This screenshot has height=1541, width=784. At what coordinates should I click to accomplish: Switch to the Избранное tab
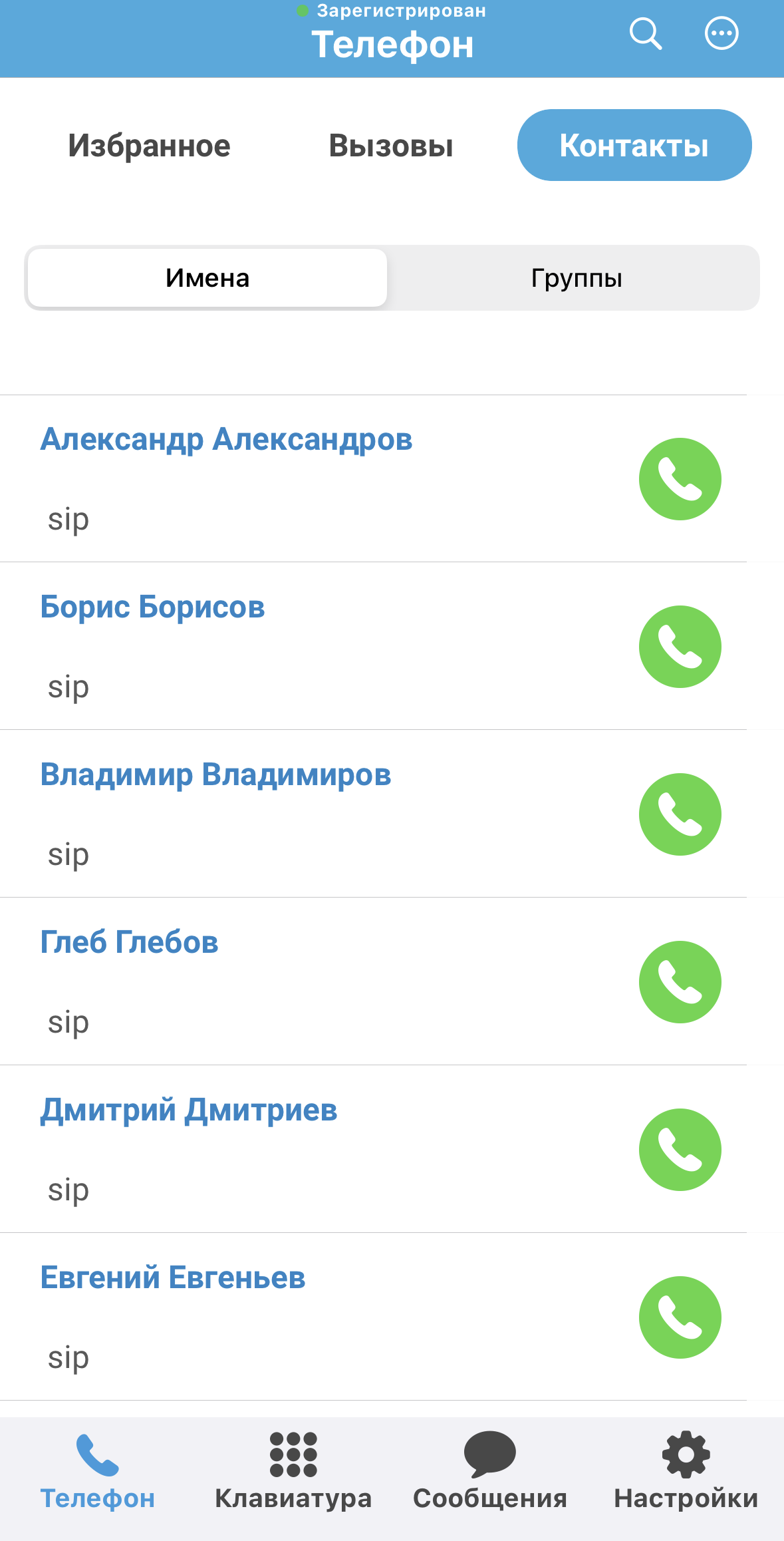(149, 146)
